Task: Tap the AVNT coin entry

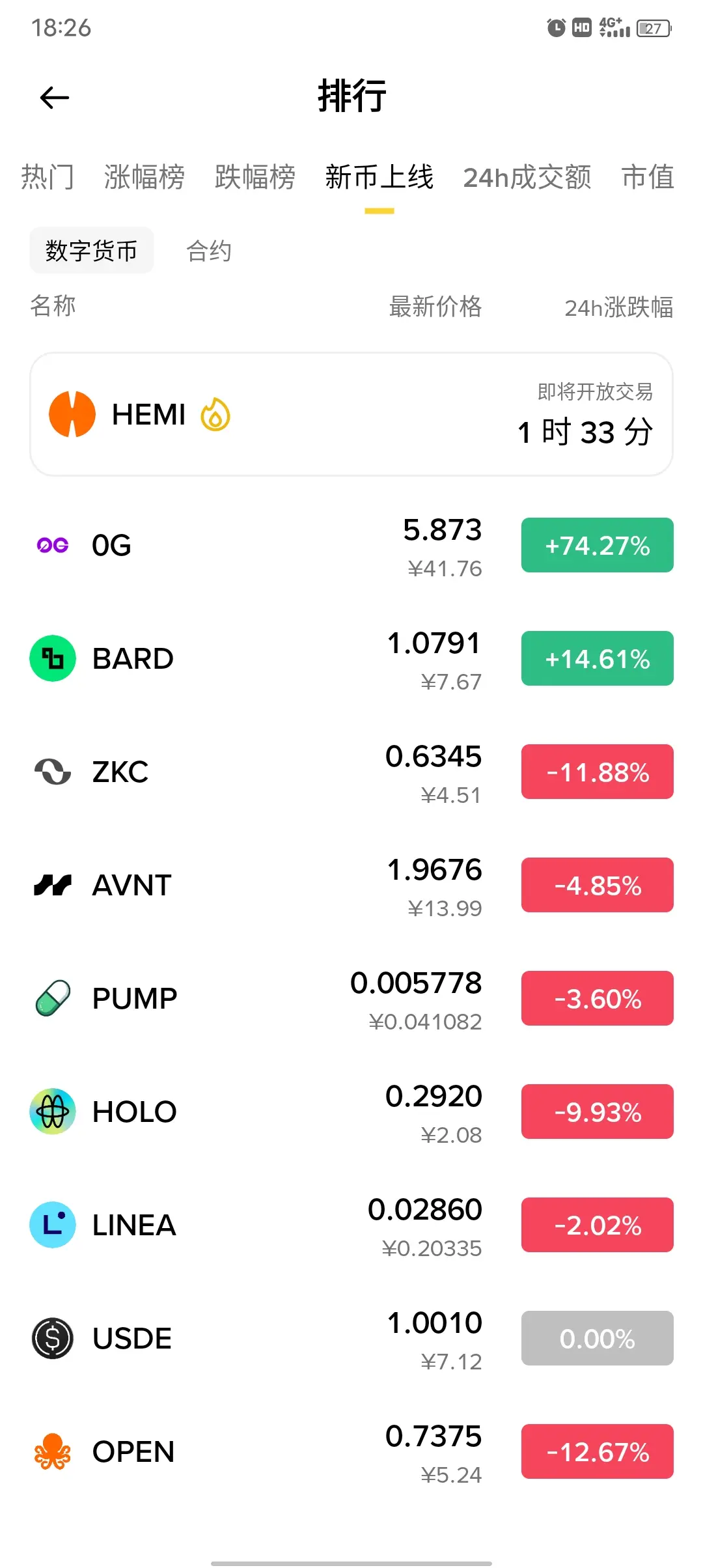Action: [260, 886]
